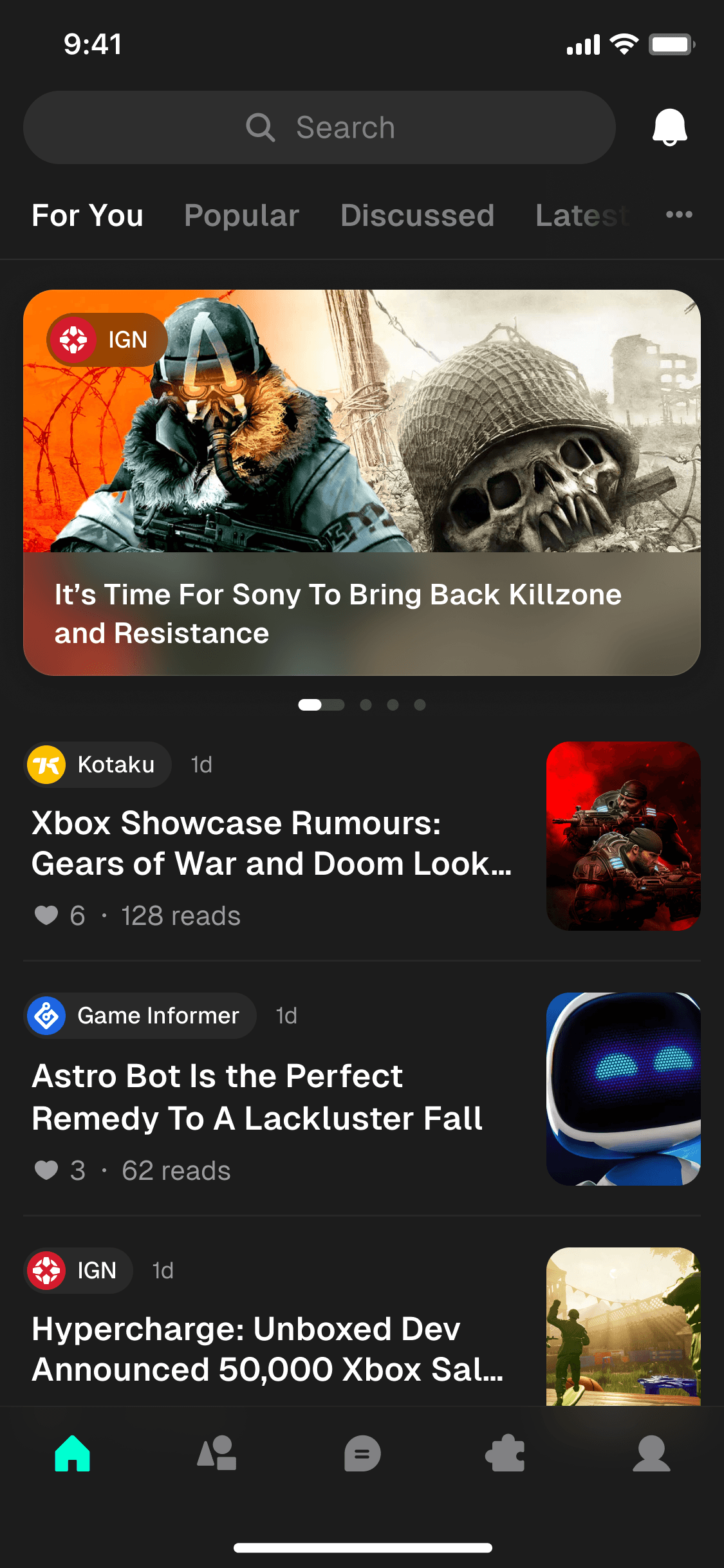The width and height of the screenshot is (724, 1568).
Task: Like the Xbox Showcase Rumours article
Action: tap(46, 915)
